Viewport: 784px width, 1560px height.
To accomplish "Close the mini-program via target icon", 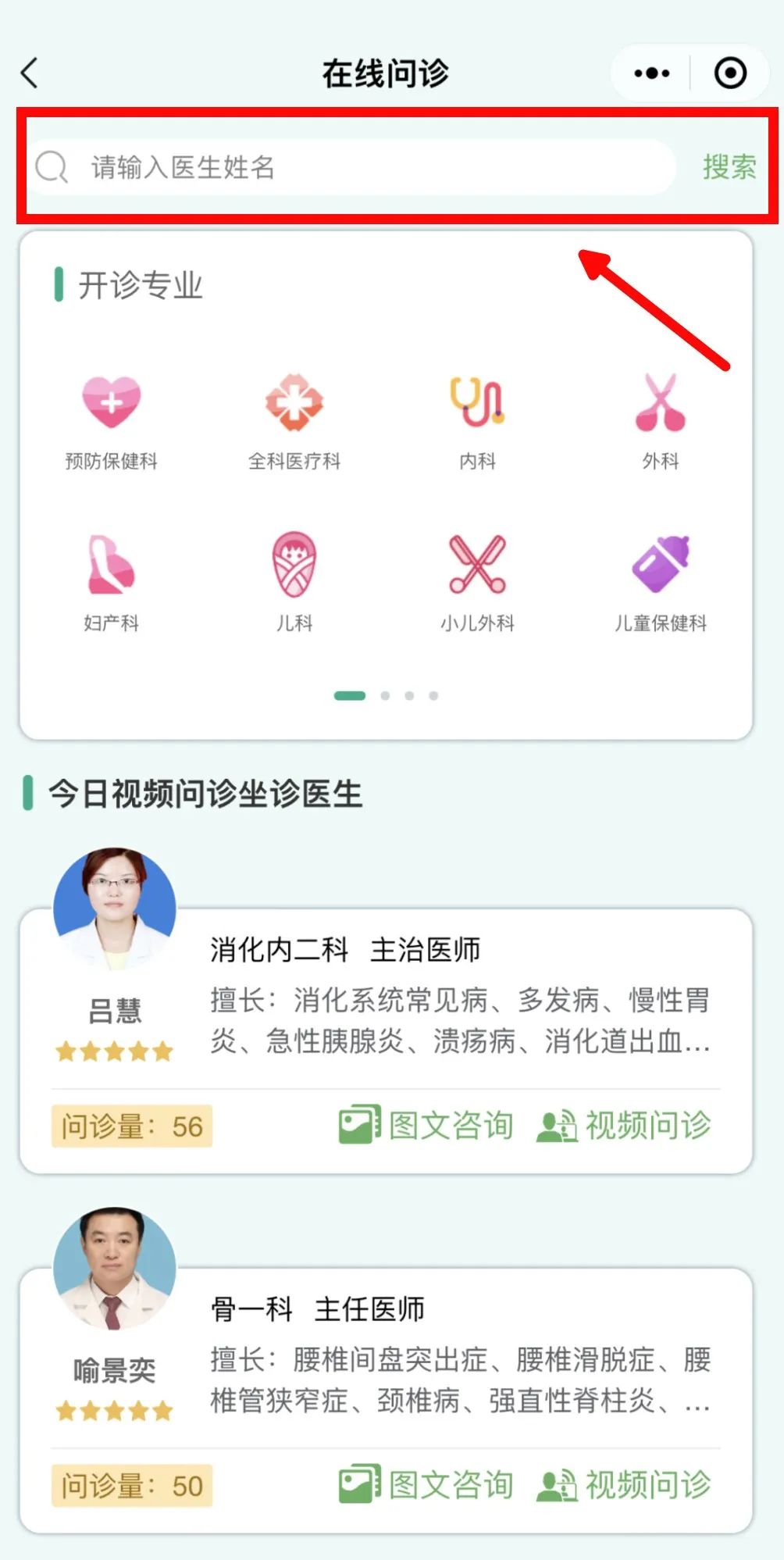I will pos(730,73).
